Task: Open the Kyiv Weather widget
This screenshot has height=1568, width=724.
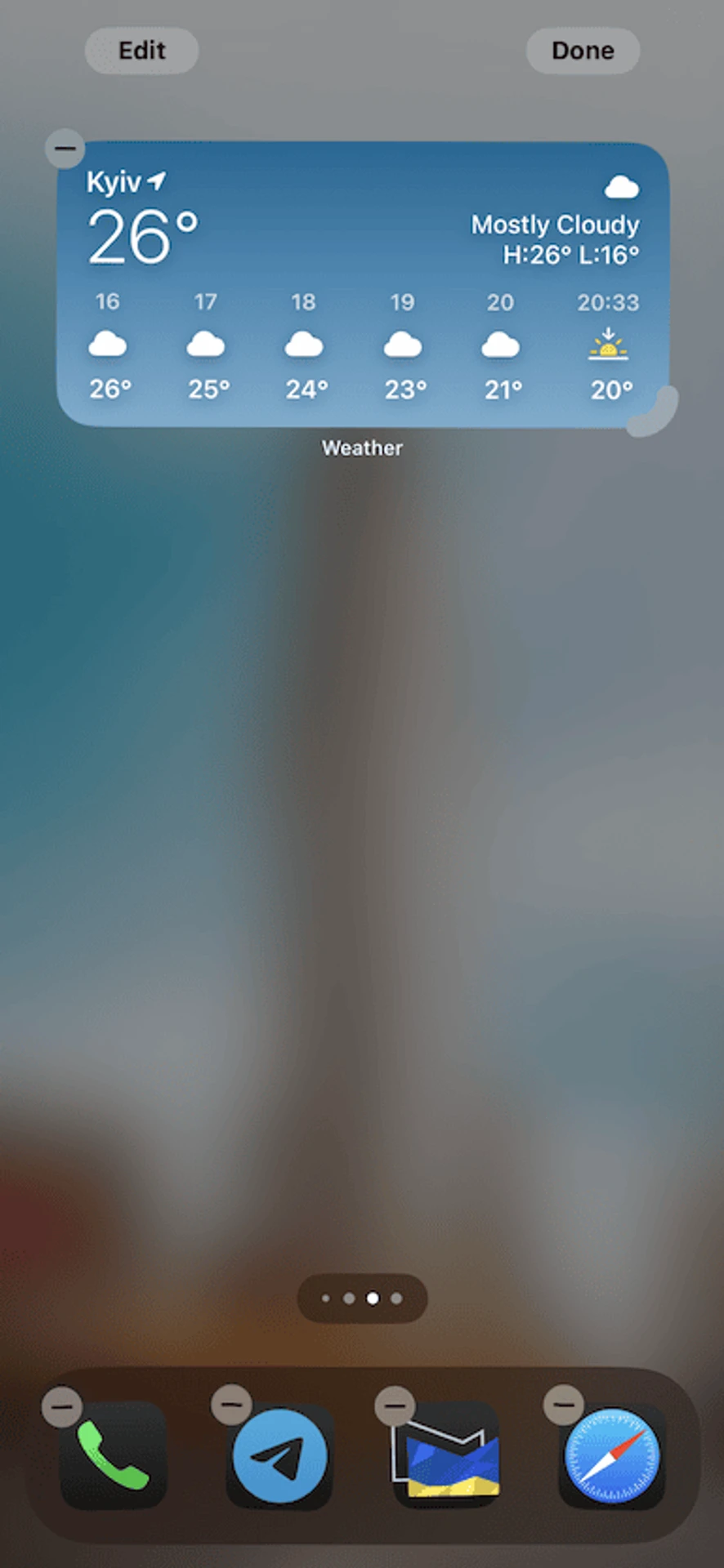Action: point(362,283)
